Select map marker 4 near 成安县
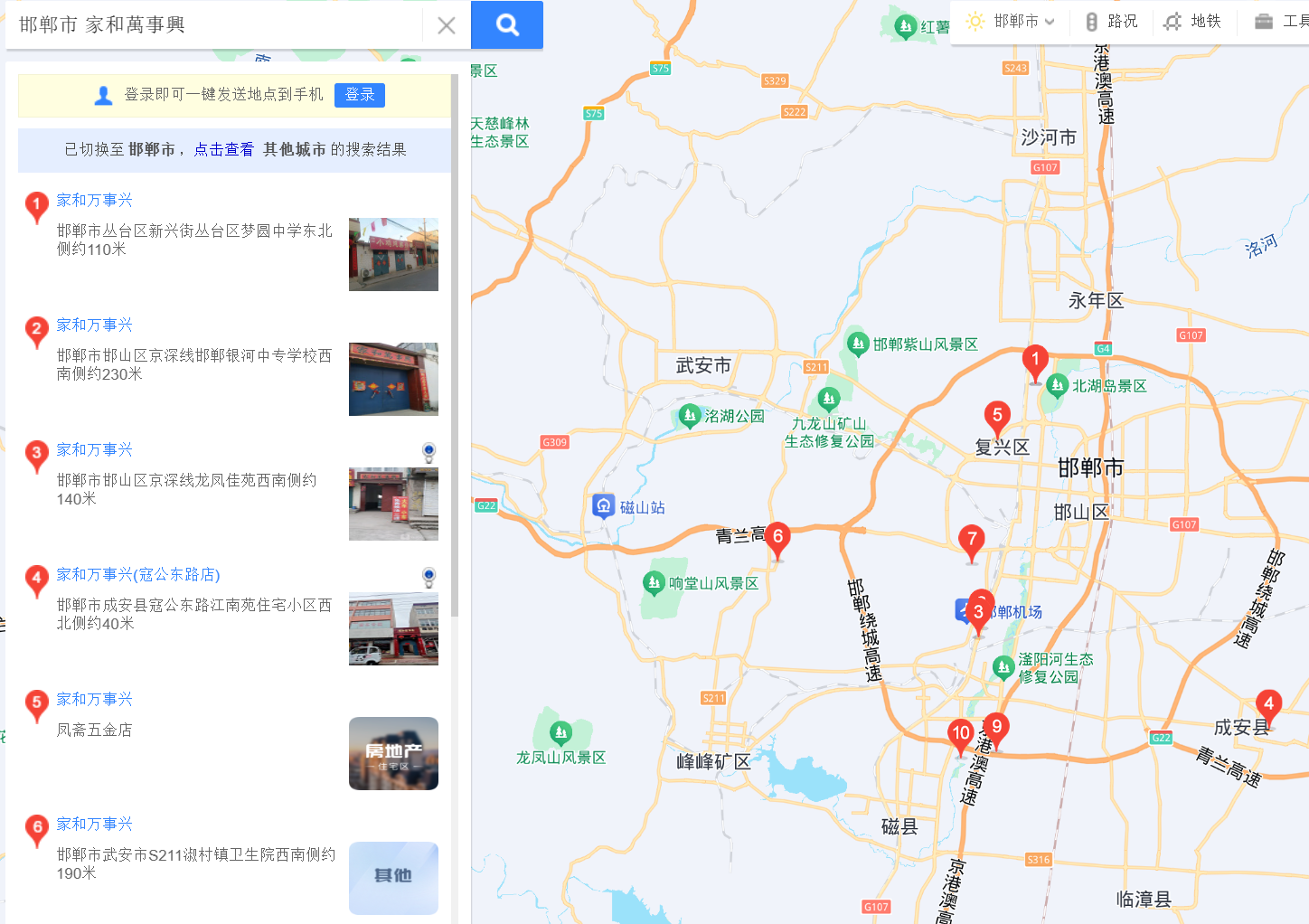The image size is (1309, 924). (1268, 706)
